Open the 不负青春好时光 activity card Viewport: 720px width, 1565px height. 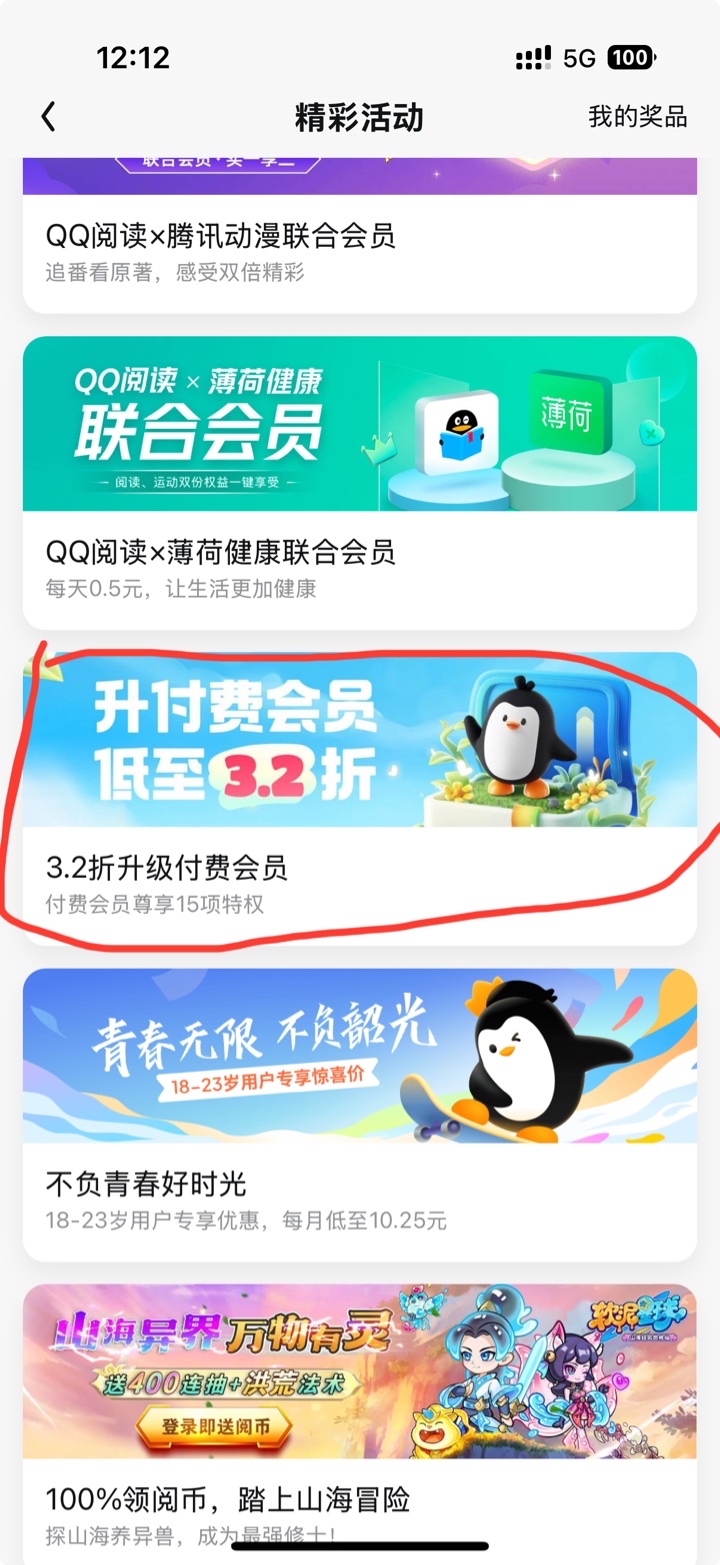coord(360,1115)
